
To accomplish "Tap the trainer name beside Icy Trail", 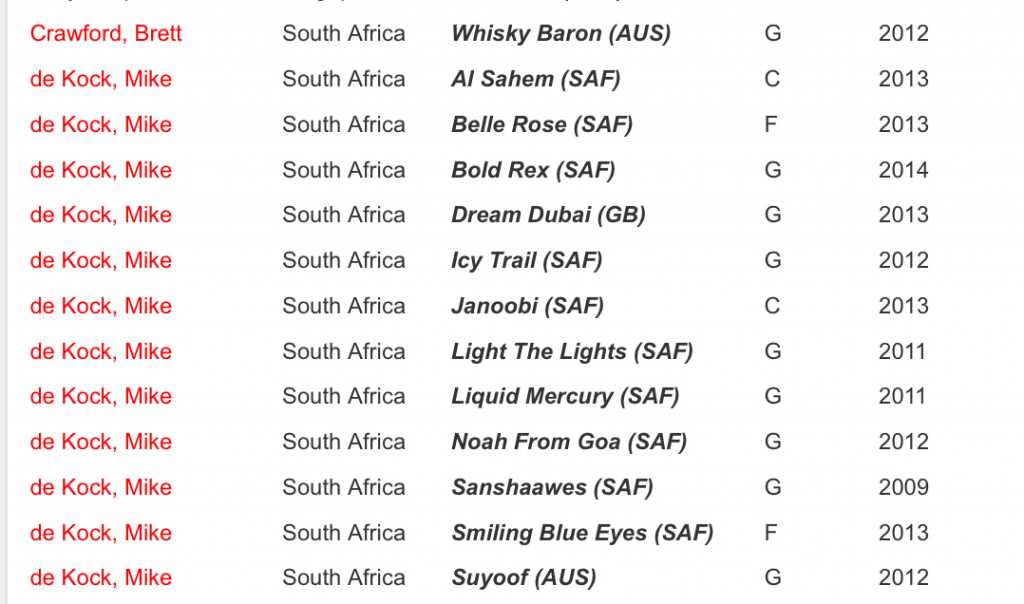I will [101, 261].
